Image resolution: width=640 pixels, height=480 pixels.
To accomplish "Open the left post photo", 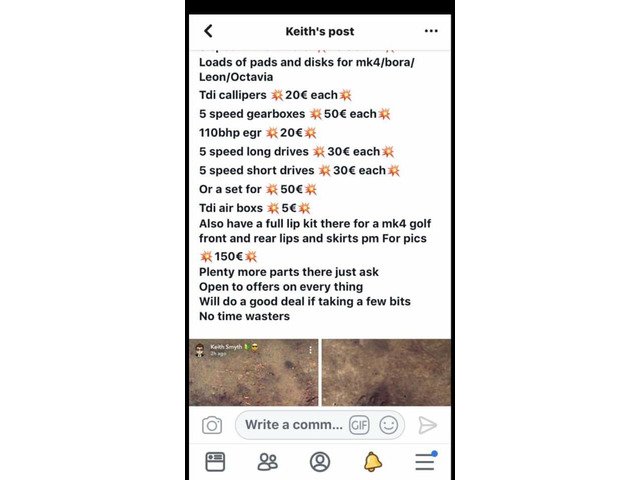I will tap(253, 372).
